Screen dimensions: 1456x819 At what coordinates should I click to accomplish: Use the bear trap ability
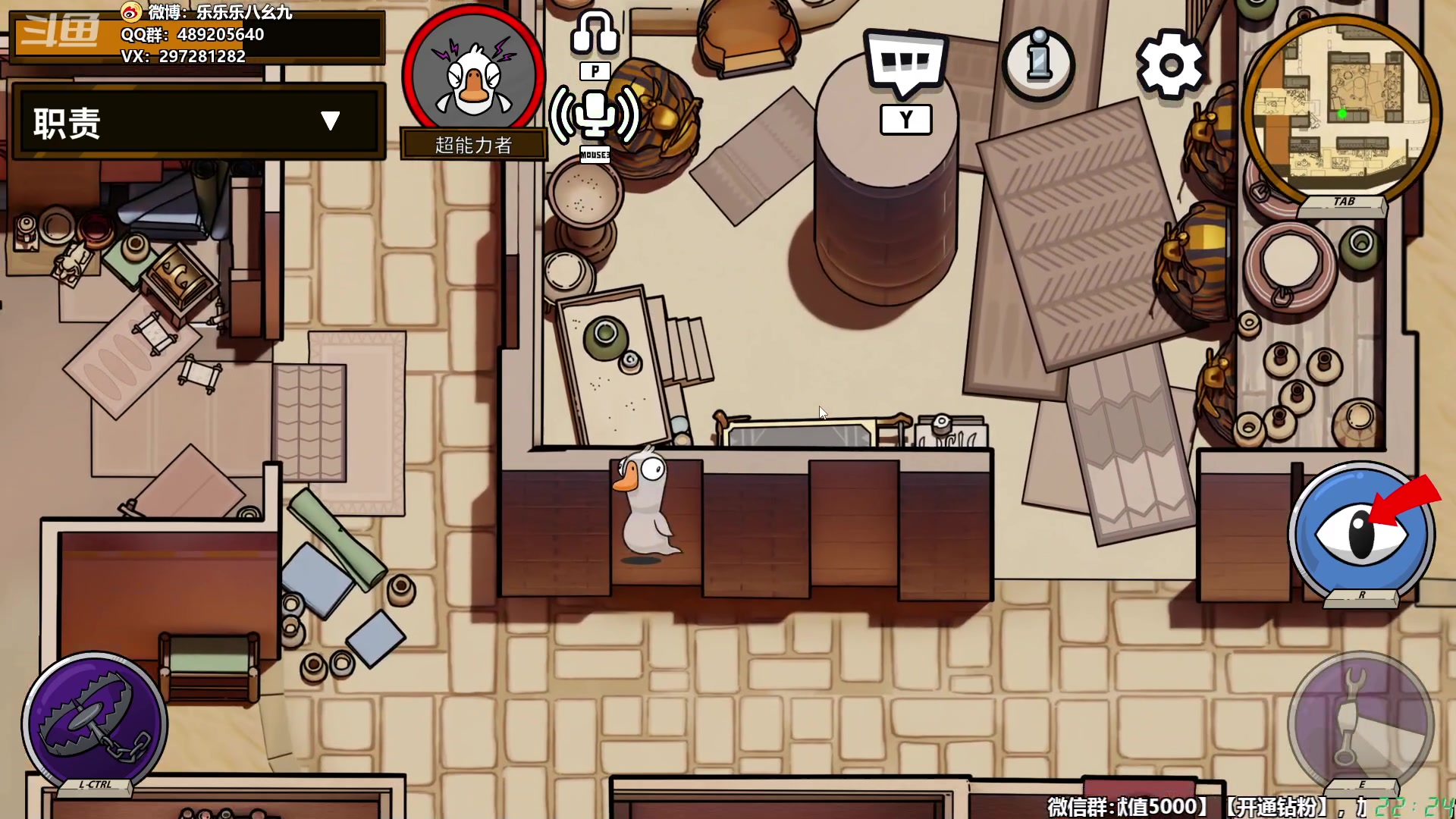[95, 722]
